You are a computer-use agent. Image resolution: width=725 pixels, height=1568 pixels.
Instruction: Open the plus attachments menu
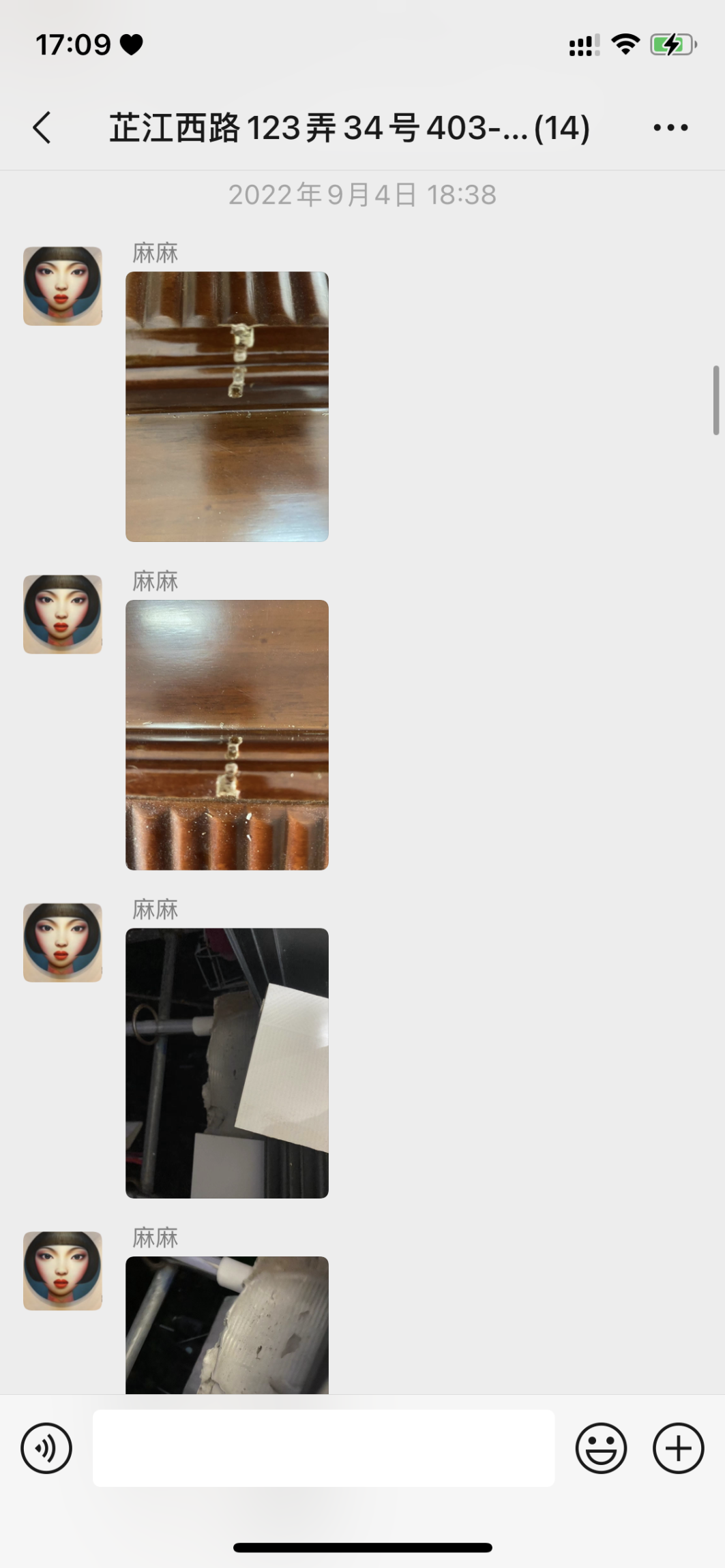tap(678, 1448)
